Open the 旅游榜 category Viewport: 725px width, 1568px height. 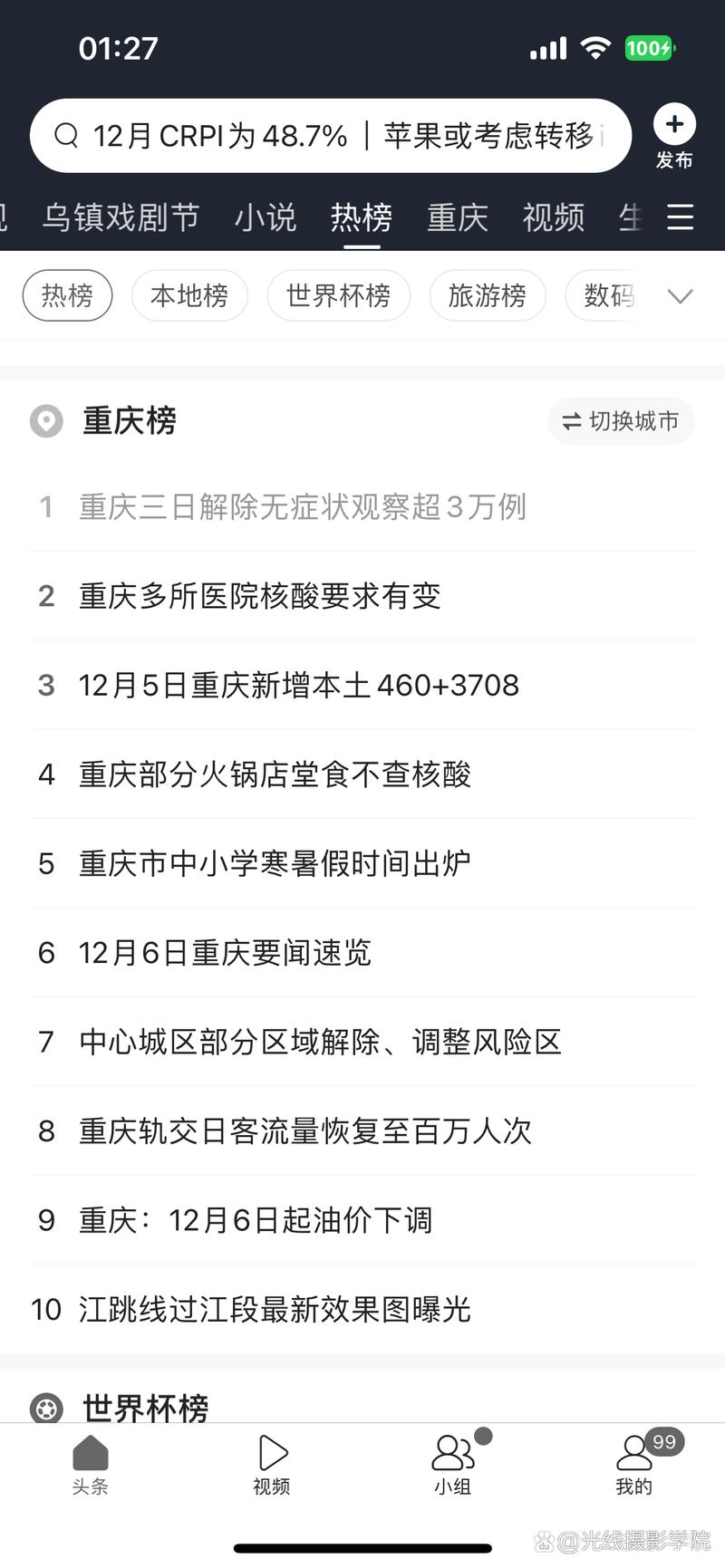[488, 295]
